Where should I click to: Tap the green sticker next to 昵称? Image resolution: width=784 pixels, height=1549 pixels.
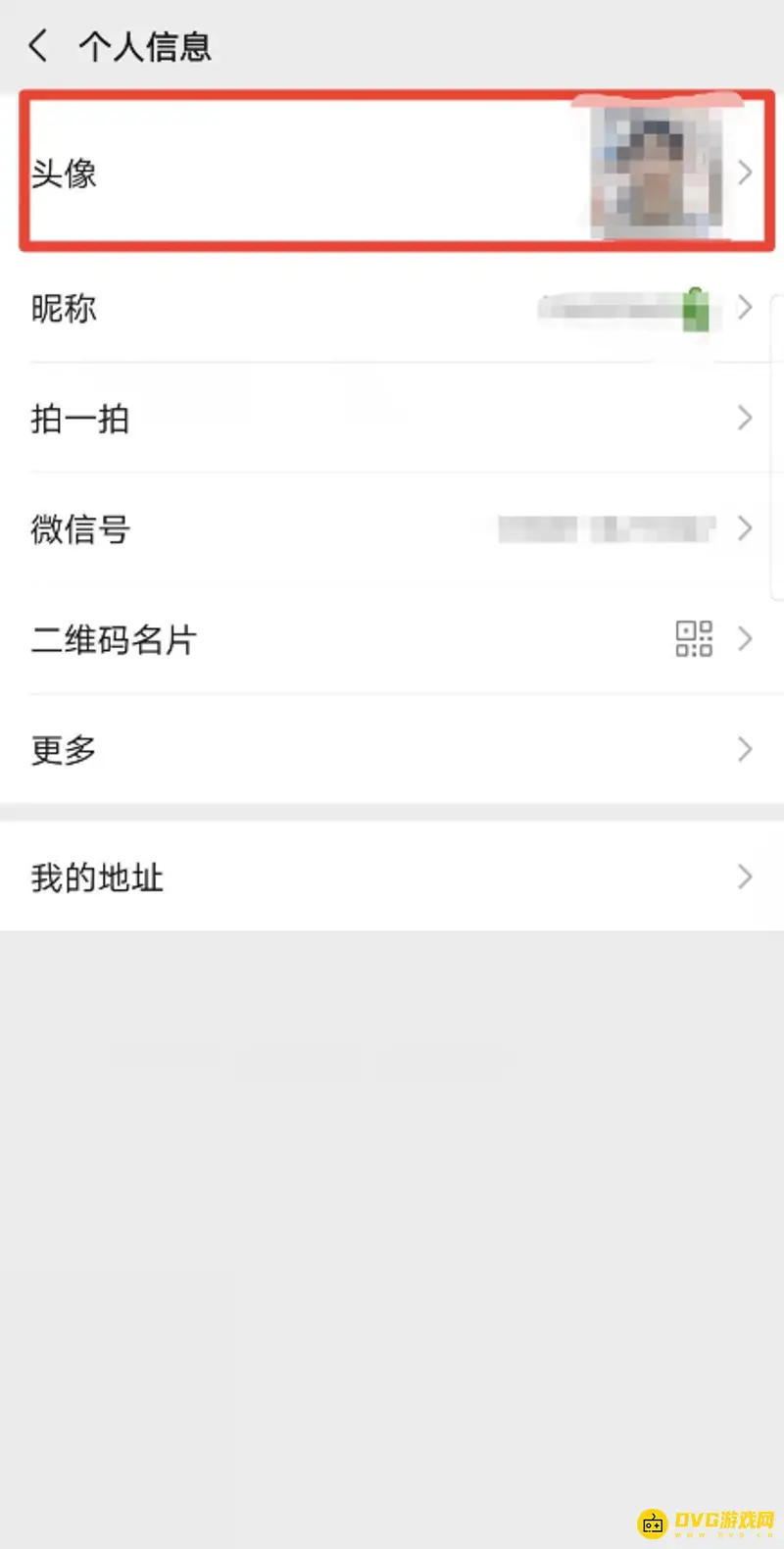696,309
